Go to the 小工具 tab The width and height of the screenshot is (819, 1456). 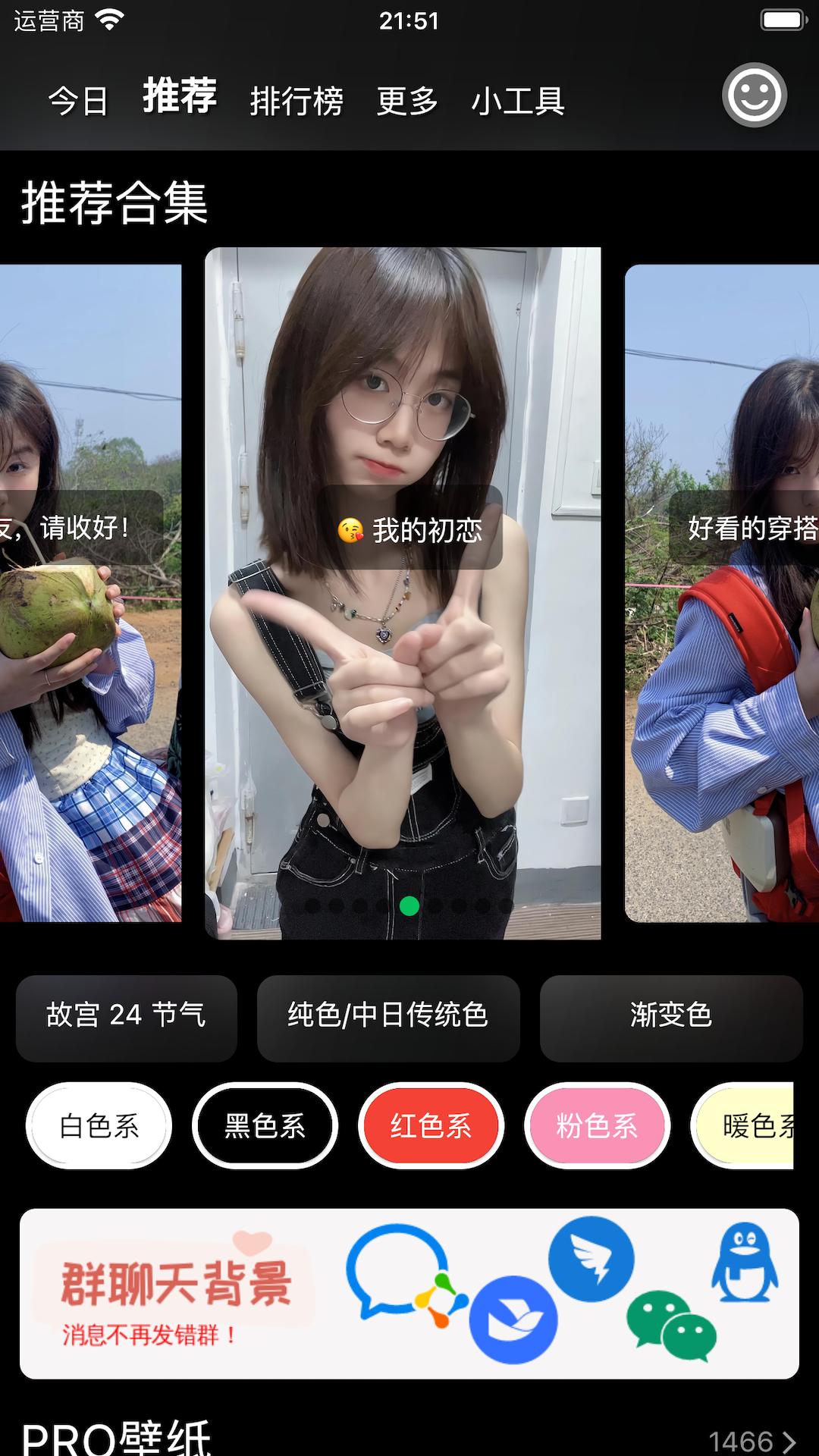[x=518, y=101]
